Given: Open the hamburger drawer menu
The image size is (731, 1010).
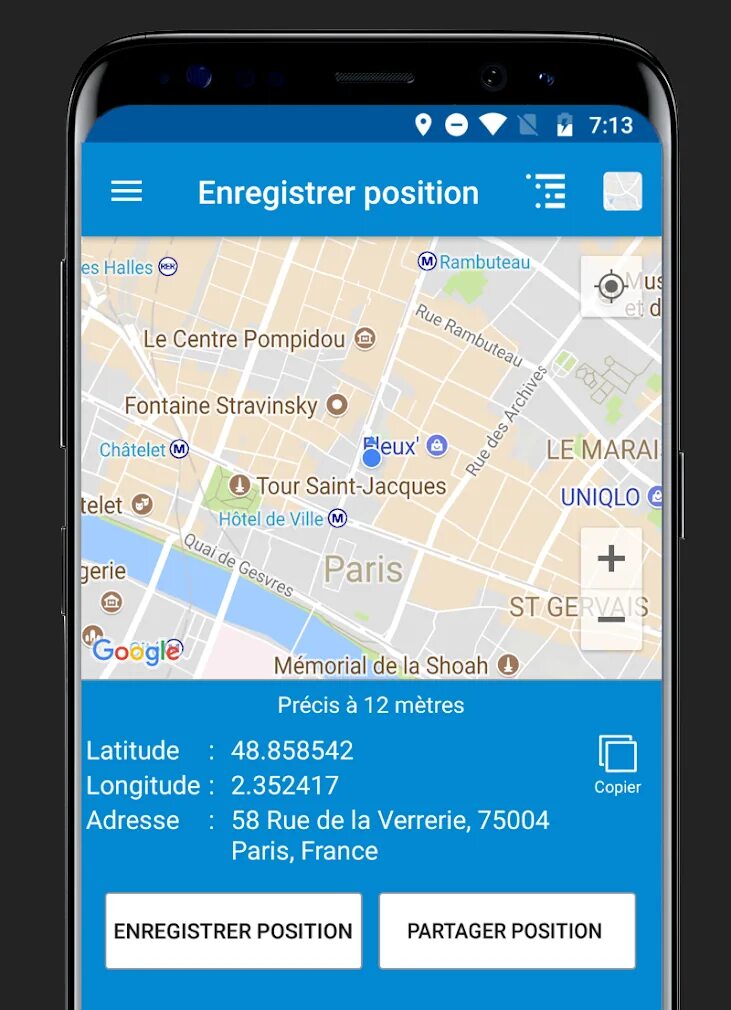Looking at the screenshot, I should (126, 191).
